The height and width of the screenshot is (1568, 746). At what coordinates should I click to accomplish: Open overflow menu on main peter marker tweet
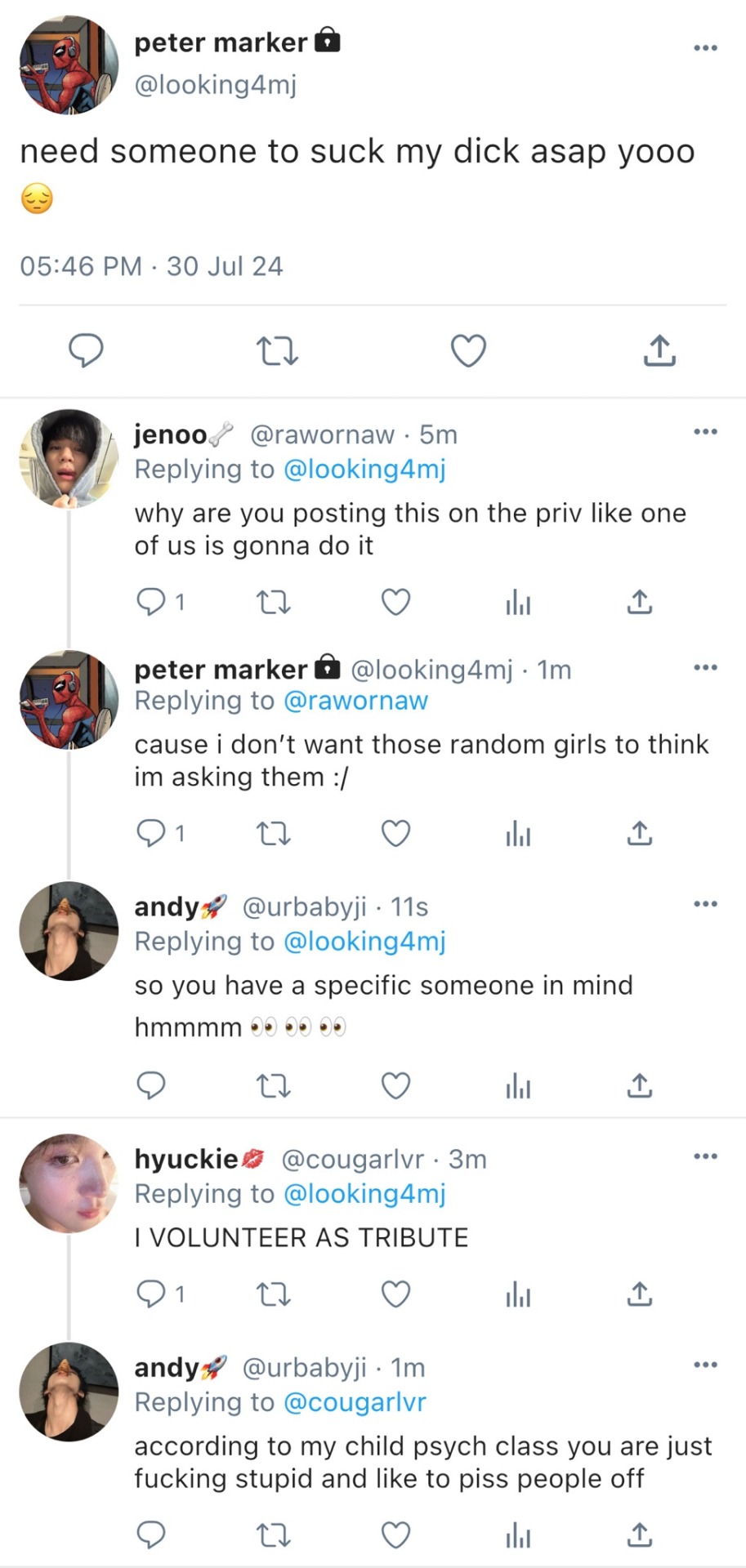[704, 47]
